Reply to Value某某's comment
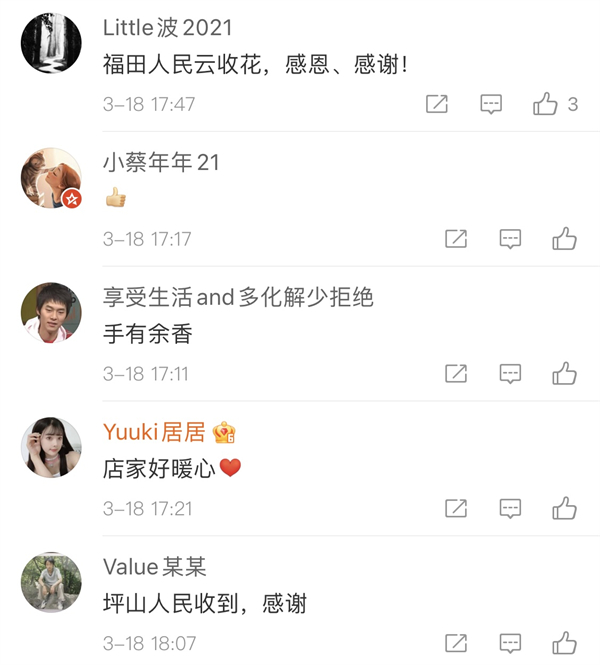 (511, 642)
